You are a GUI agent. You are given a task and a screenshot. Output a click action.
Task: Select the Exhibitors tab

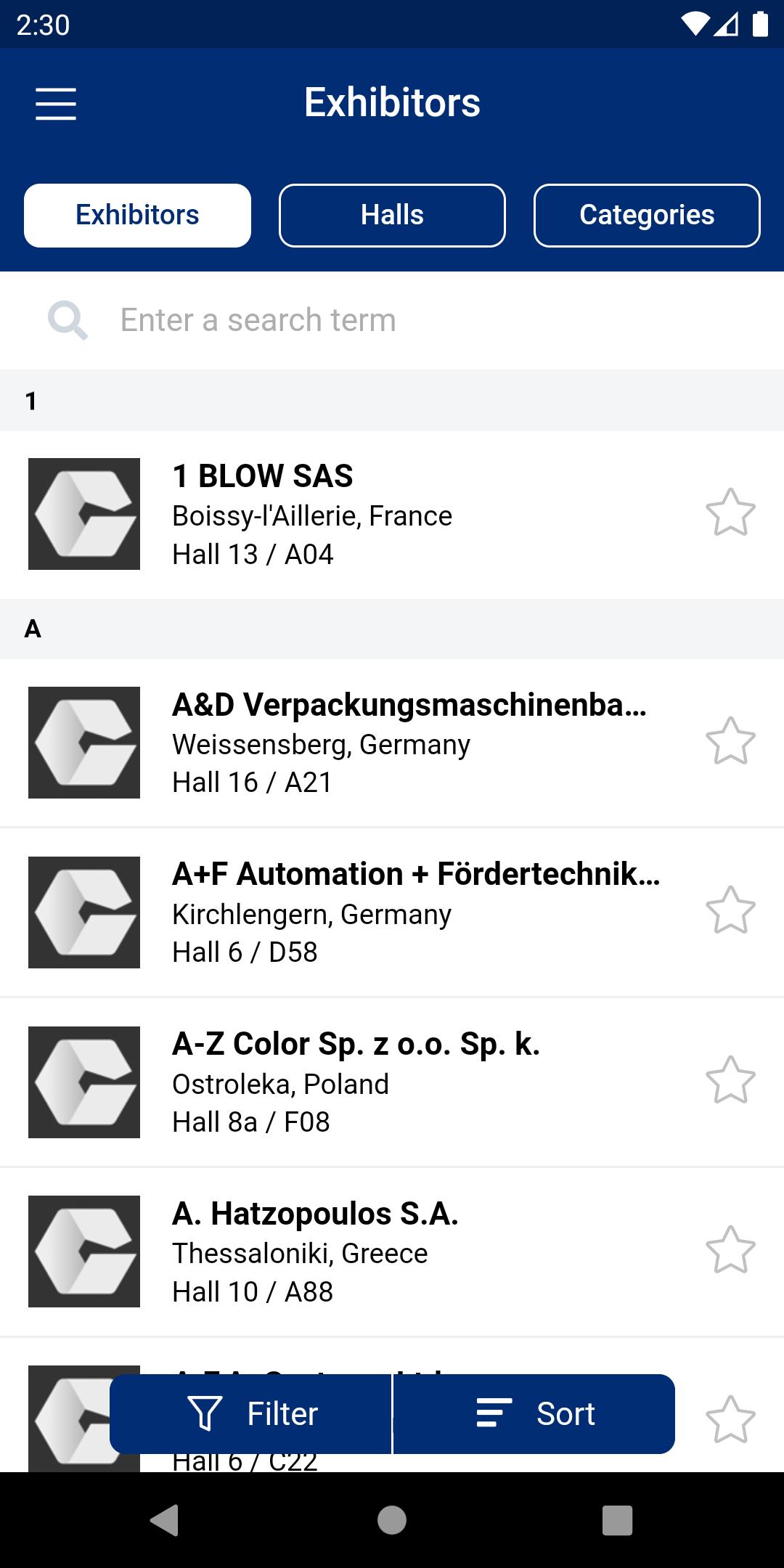coord(137,216)
